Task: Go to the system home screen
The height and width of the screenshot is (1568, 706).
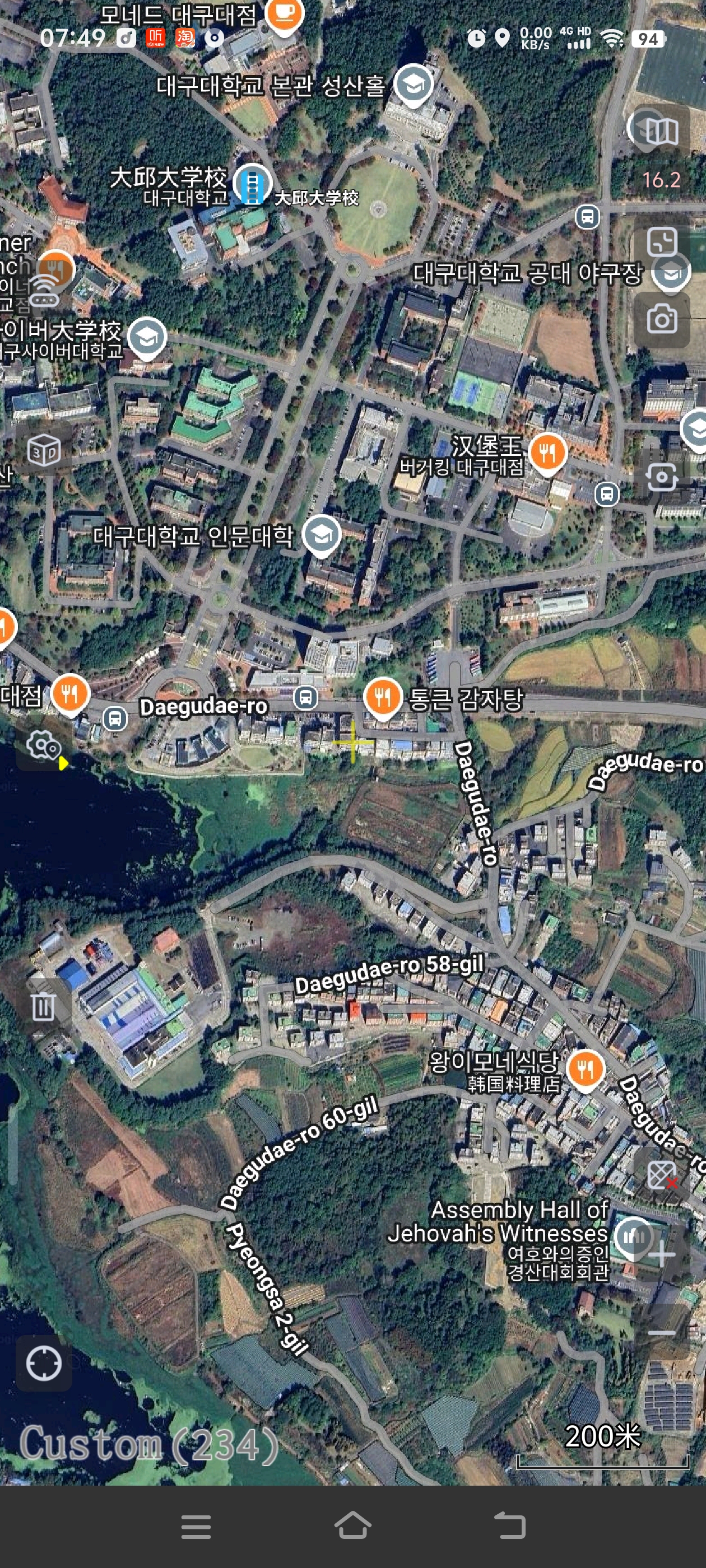Action: click(352, 1526)
